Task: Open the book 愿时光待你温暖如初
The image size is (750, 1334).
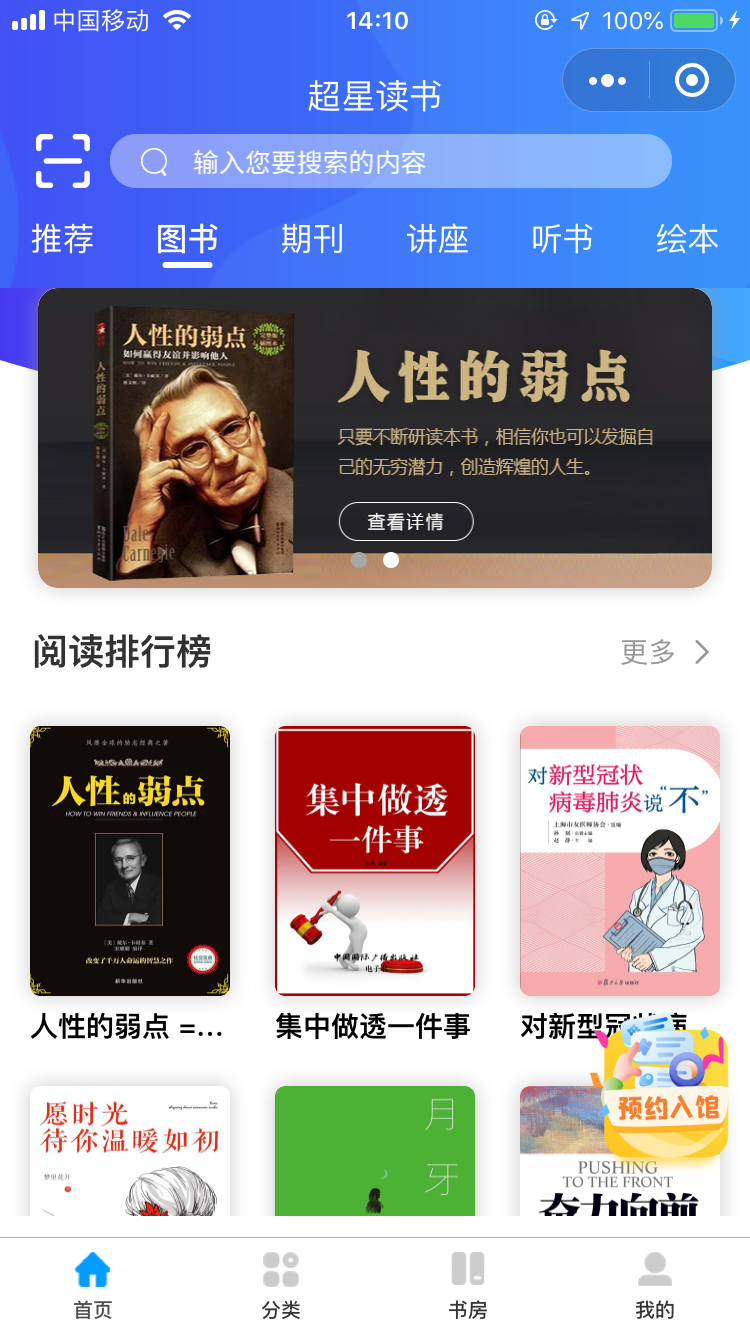Action: [130, 1150]
